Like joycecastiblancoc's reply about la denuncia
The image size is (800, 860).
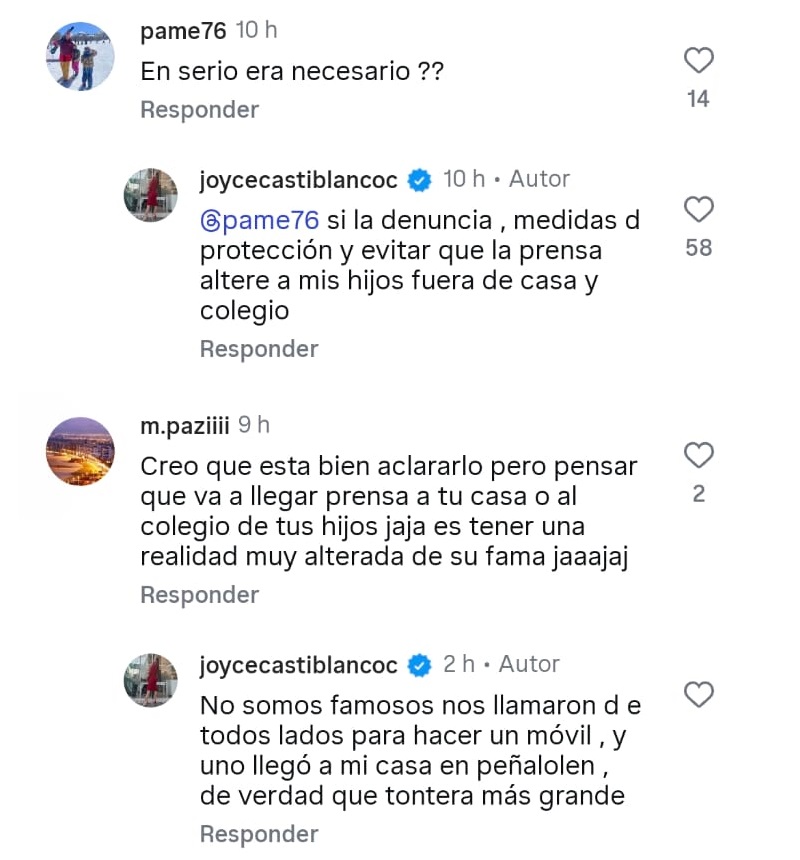click(x=698, y=209)
